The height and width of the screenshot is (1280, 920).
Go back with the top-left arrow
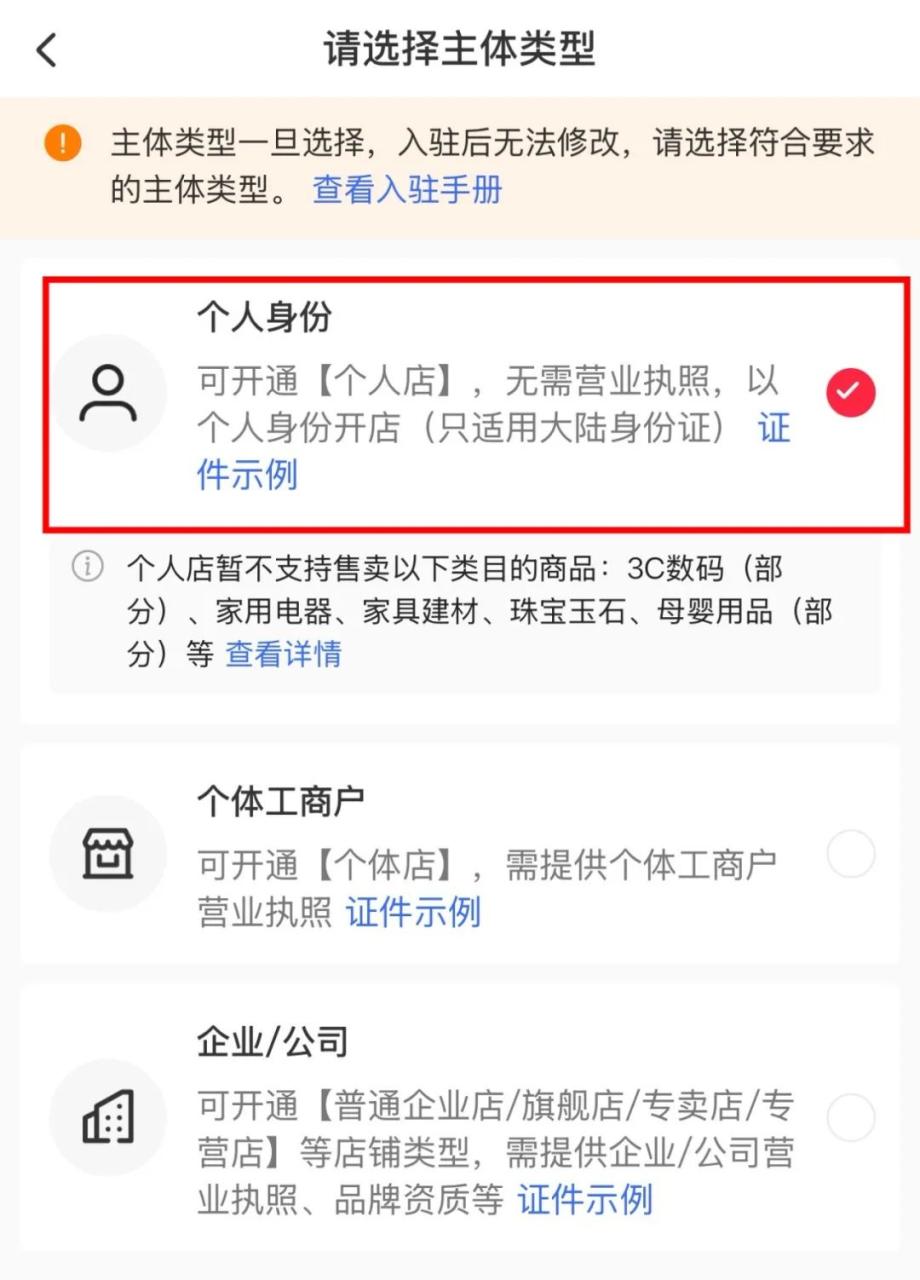[47, 50]
